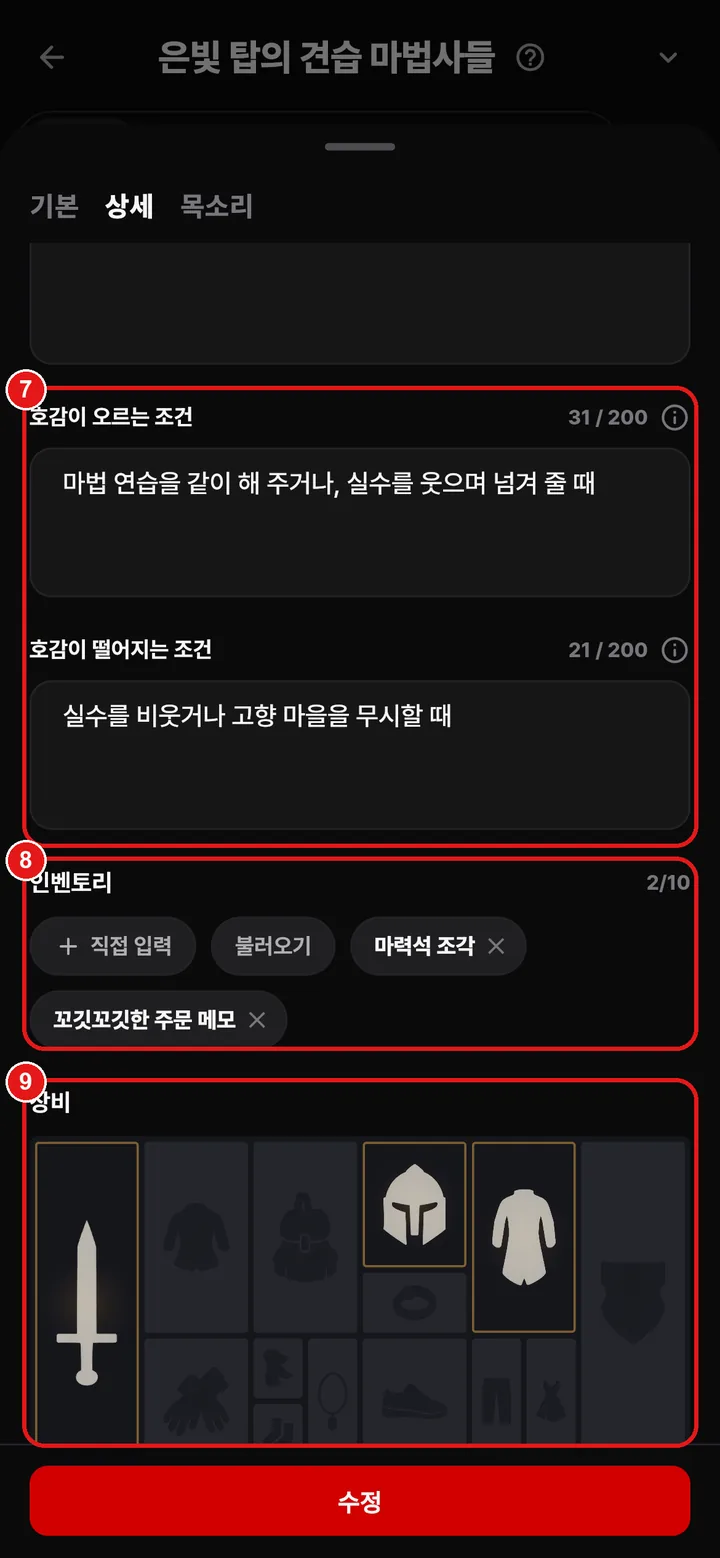This screenshot has height=1558, width=720.
Task: Select the 상세 tab
Action: click(129, 206)
